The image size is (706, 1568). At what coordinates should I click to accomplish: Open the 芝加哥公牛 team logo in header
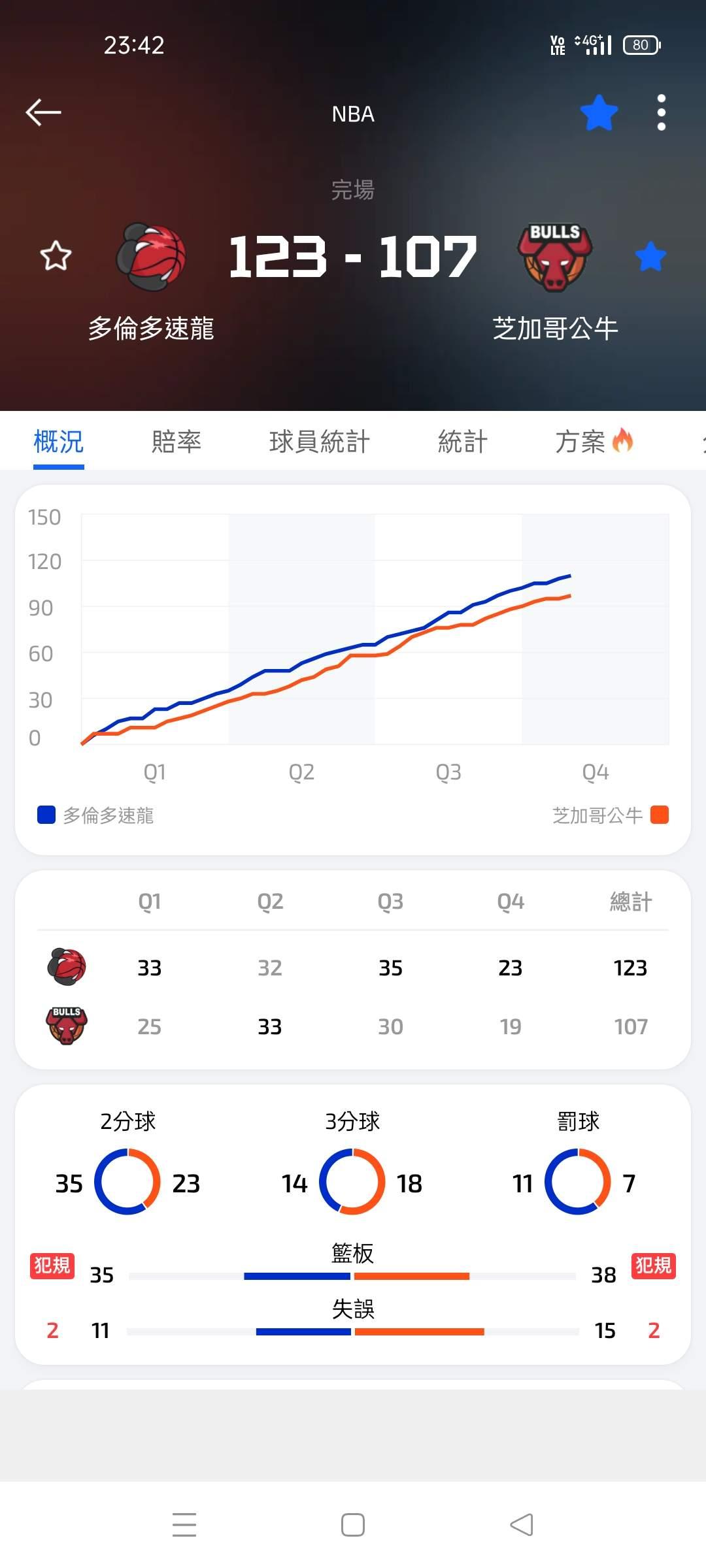pyautogui.click(x=554, y=257)
